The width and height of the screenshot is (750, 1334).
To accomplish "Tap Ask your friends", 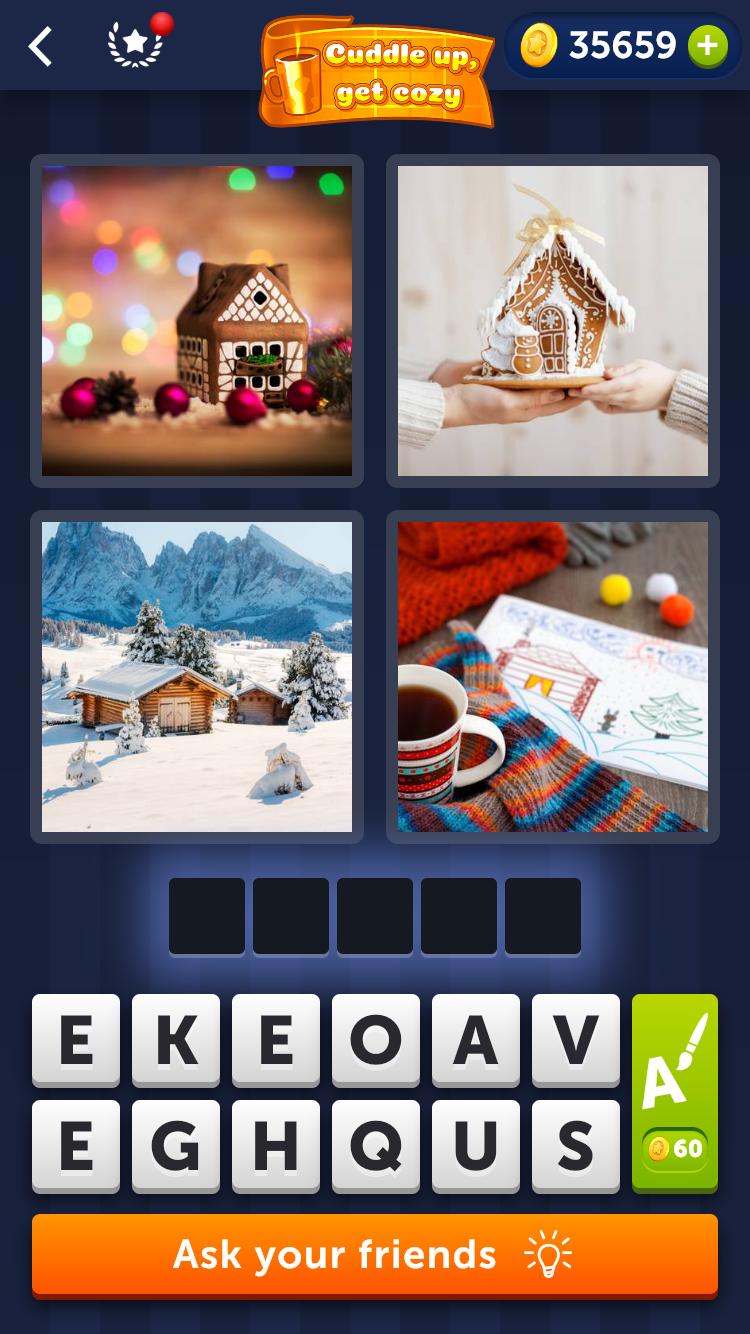I will (375, 1255).
